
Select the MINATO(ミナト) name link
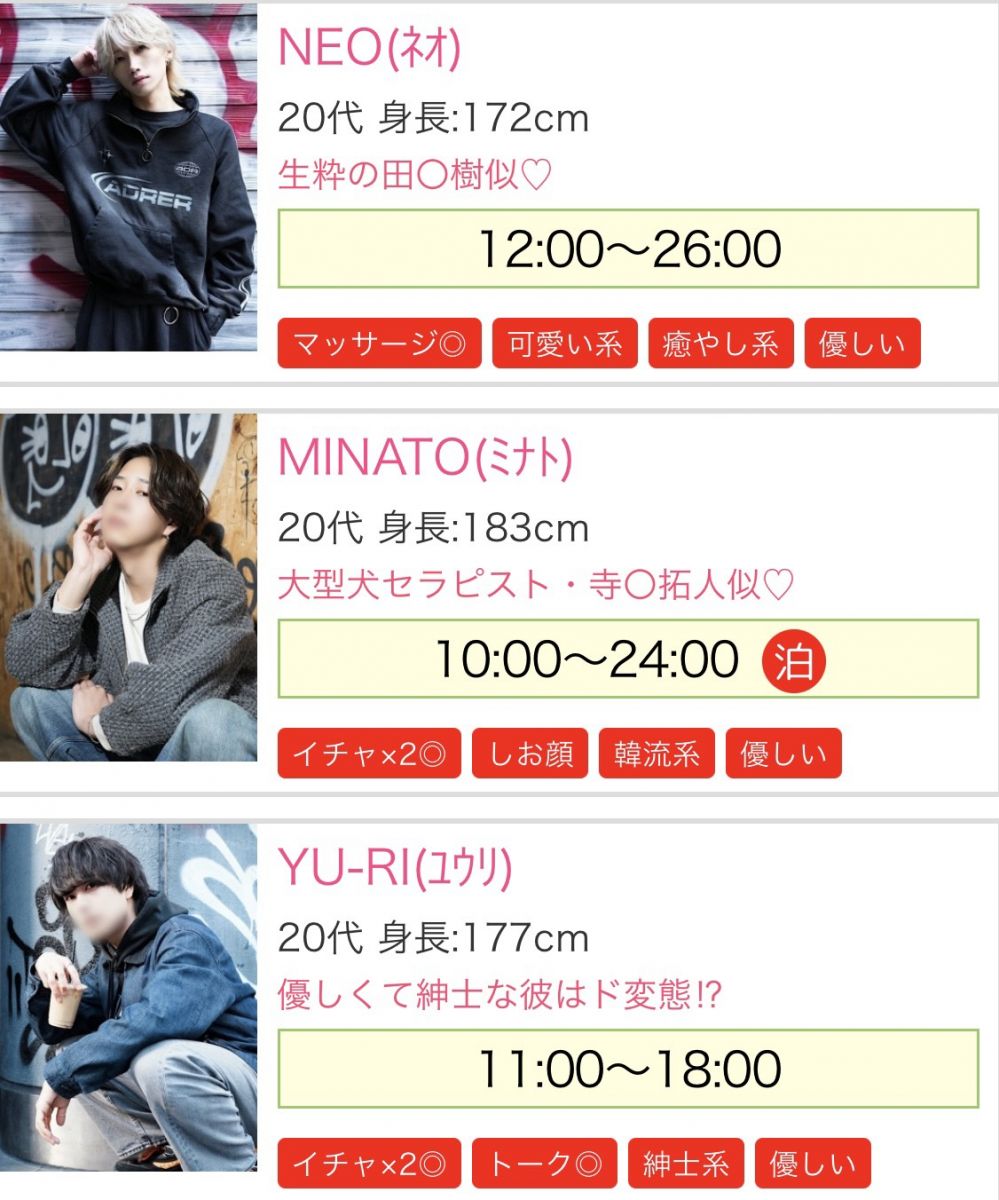[x=425, y=458]
